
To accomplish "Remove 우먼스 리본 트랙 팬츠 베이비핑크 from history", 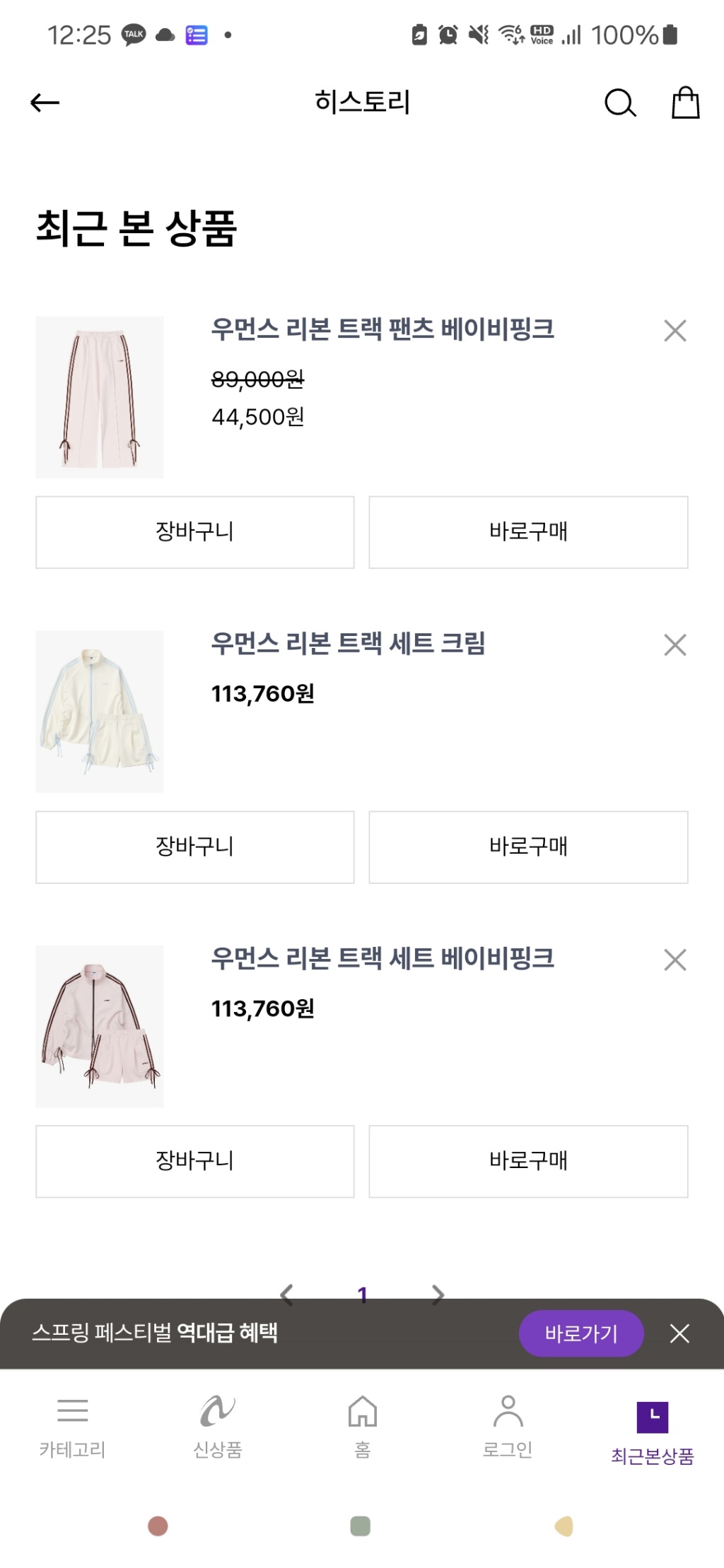I will pyautogui.click(x=675, y=331).
